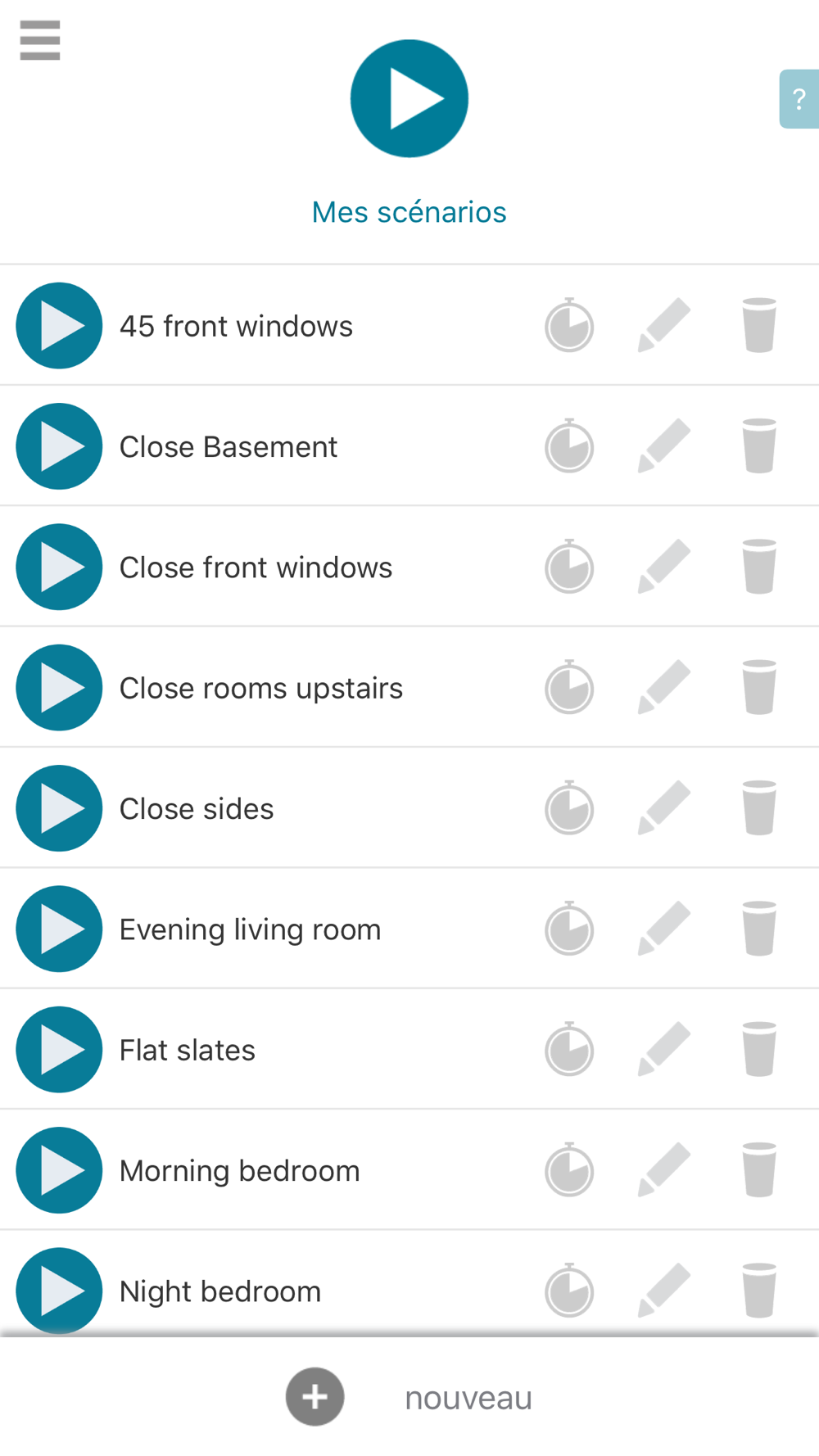Viewport: 819px width, 1456px height.
Task: Play the Evening living room scenario
Action: point(59,929)
